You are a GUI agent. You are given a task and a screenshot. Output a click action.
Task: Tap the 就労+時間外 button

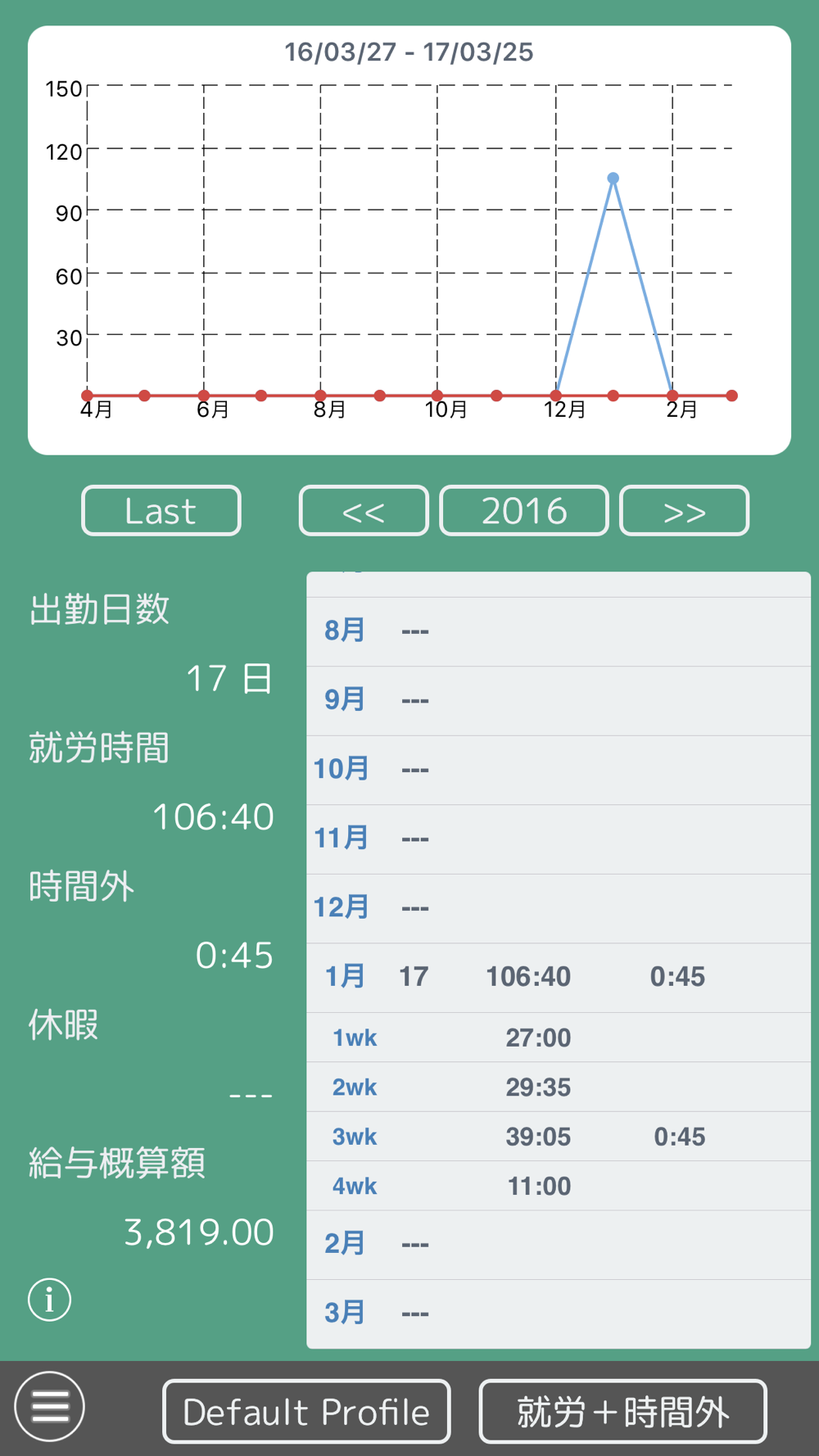pos(623,1412)
